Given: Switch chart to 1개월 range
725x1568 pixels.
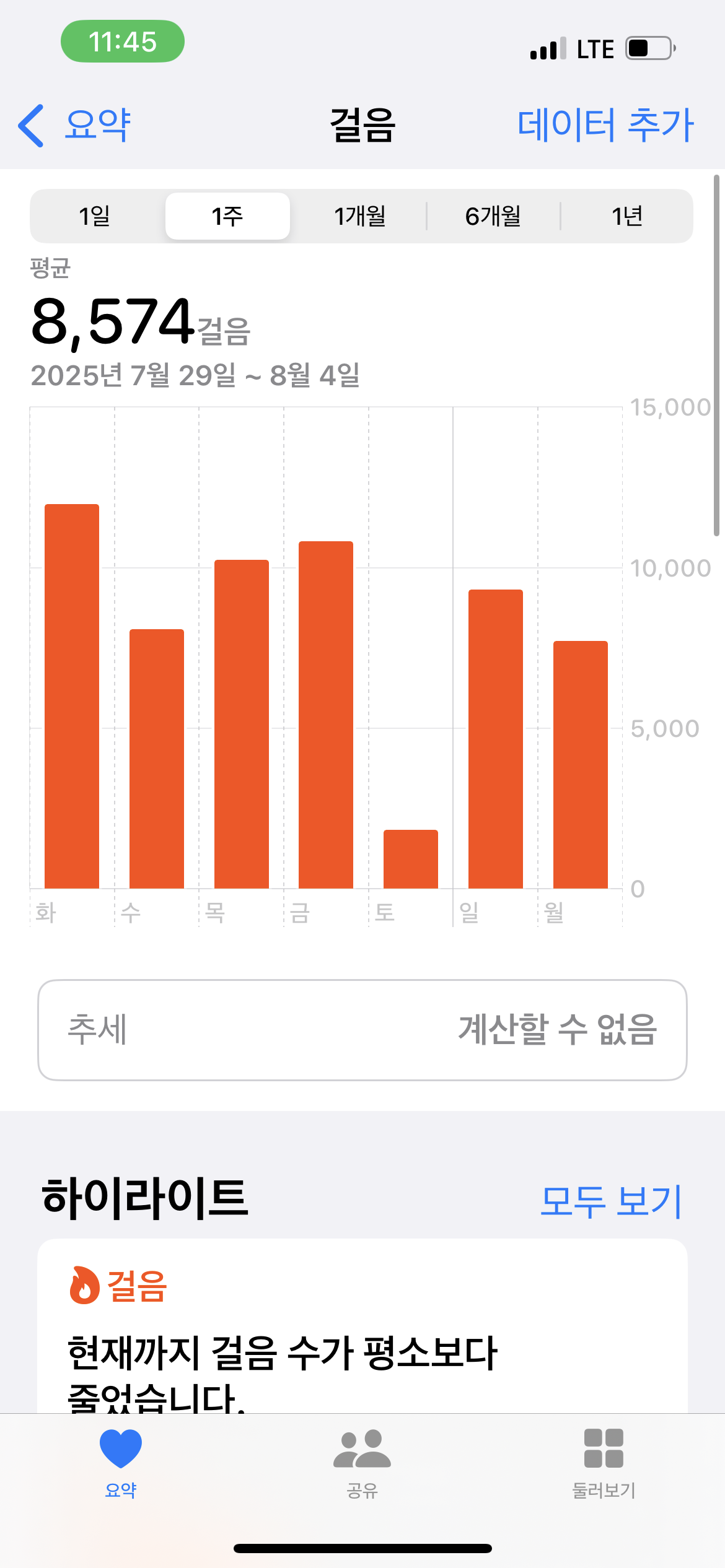Looking at the screenshot, I should tap(360, 216).
